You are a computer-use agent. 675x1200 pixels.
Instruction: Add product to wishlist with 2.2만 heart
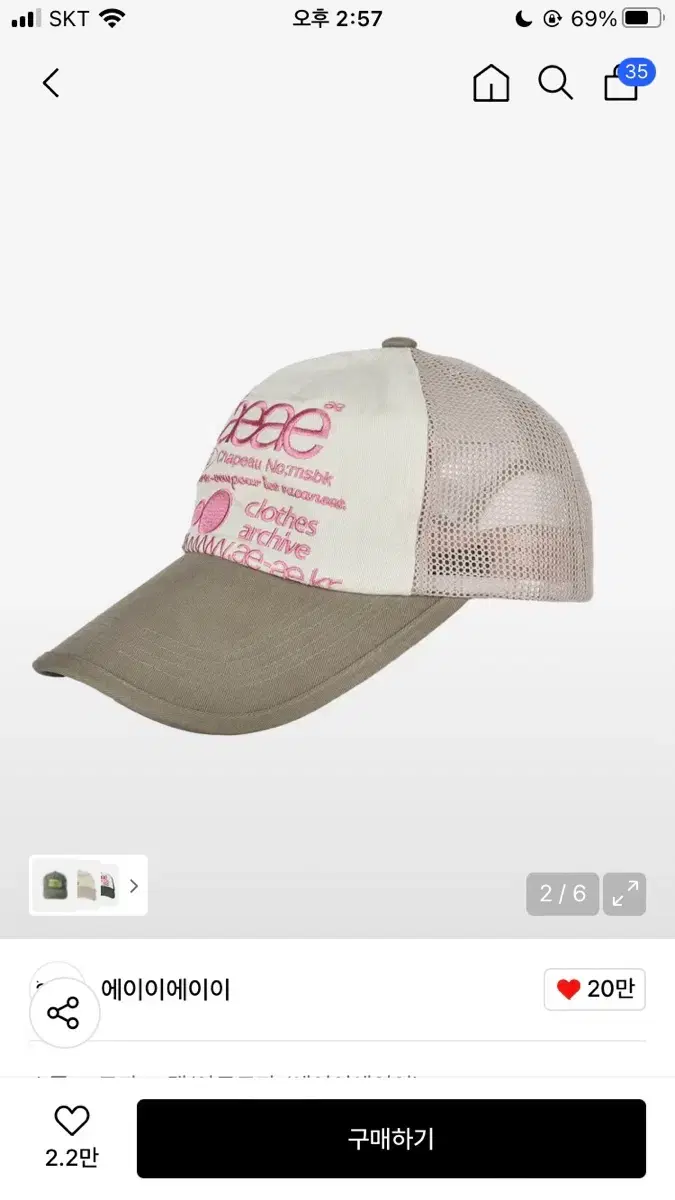point(71,1137)
